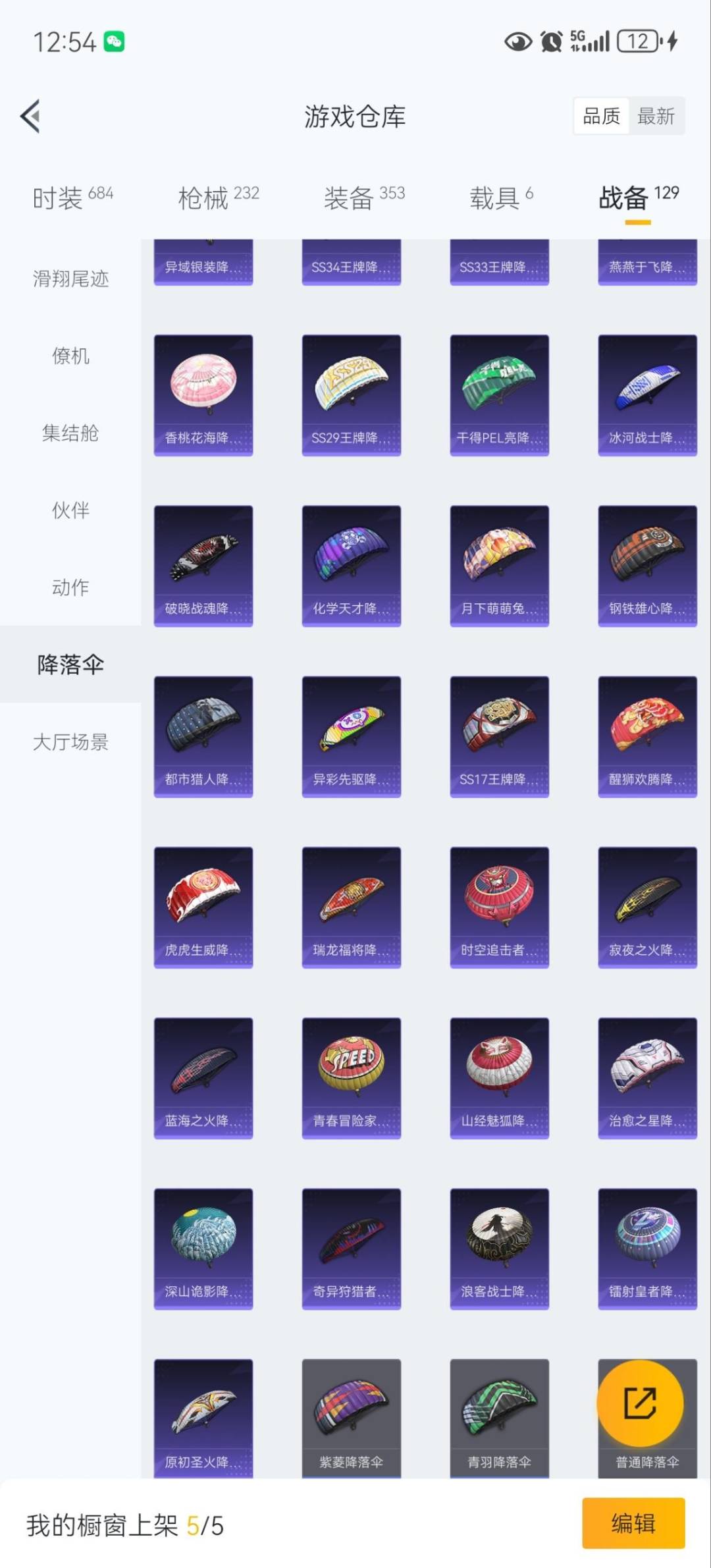Select 大厅场景 from the sidebar
Image resolution: width=711 pixels, height=1568 pixels.
70,743
